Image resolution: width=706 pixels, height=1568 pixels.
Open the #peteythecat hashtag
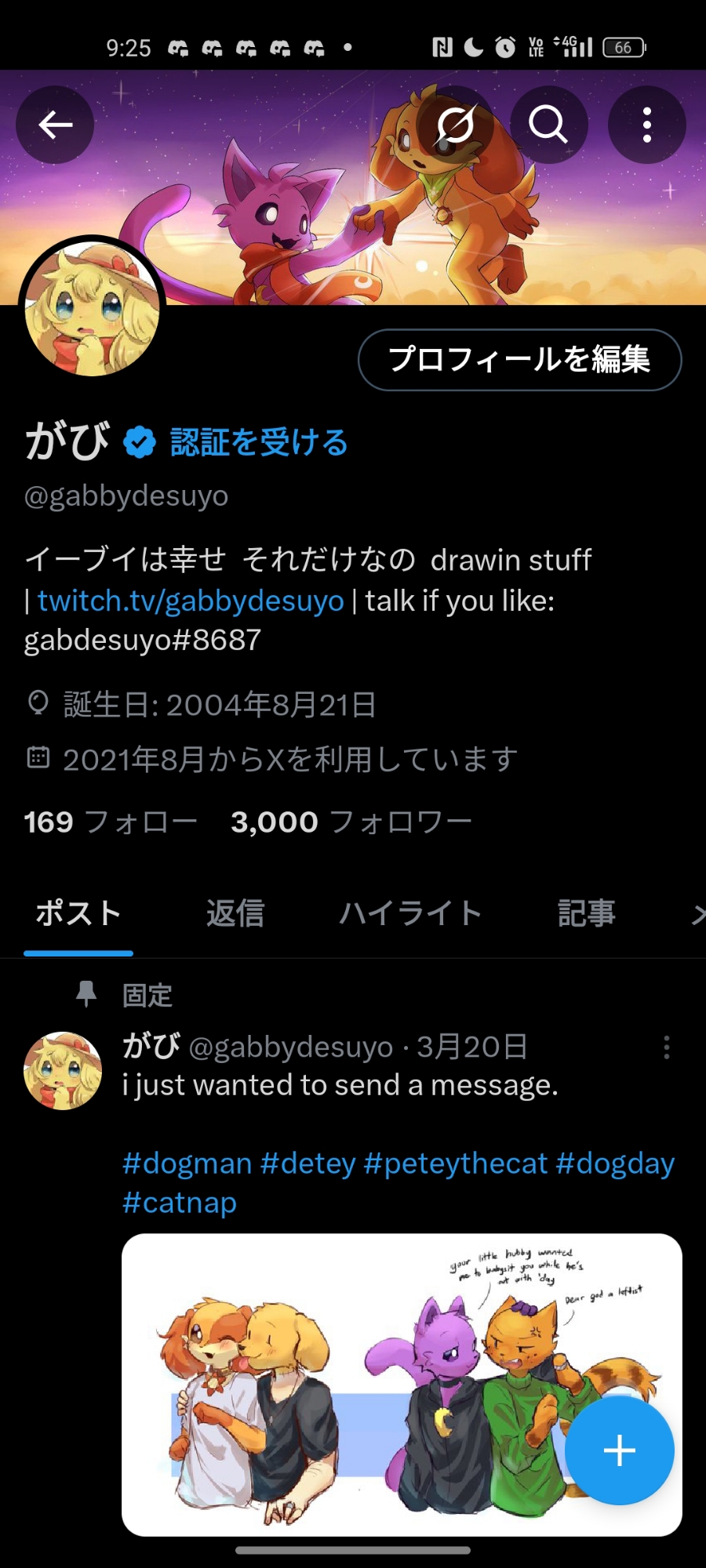coord(455,1163)
